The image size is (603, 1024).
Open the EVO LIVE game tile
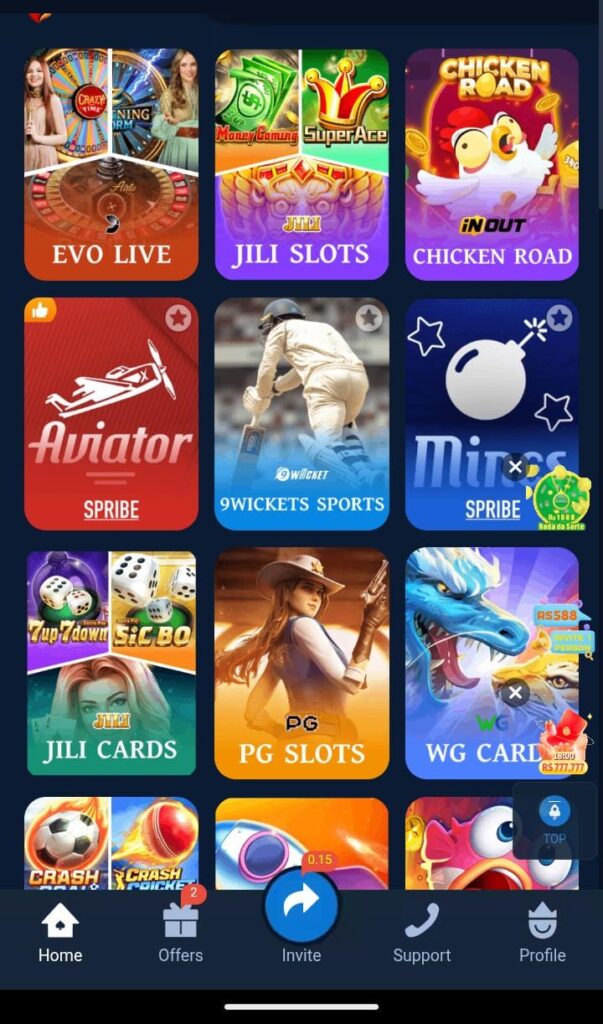click(x=111, y=165)
